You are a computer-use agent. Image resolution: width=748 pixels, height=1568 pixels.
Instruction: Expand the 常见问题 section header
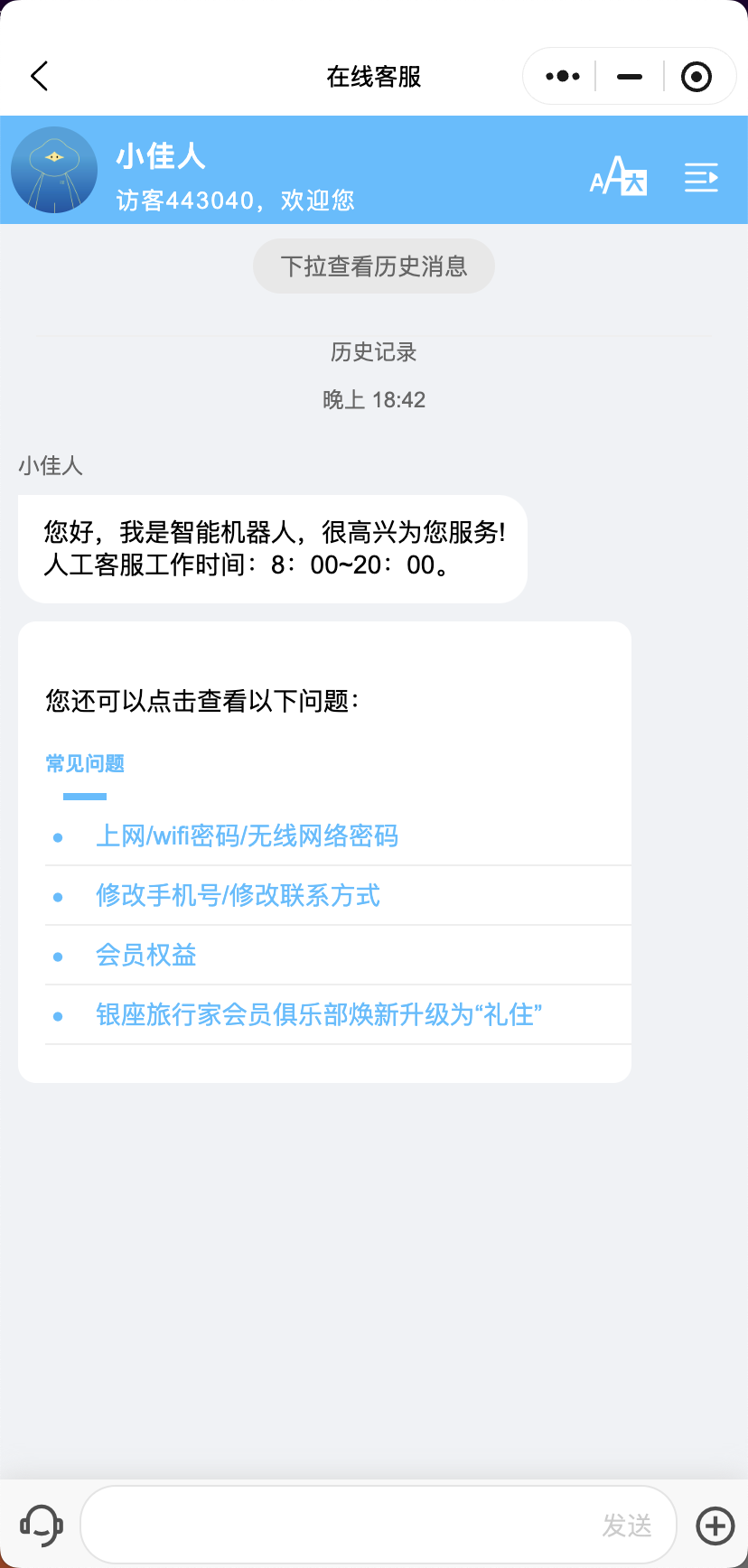(x=84, y=763)
